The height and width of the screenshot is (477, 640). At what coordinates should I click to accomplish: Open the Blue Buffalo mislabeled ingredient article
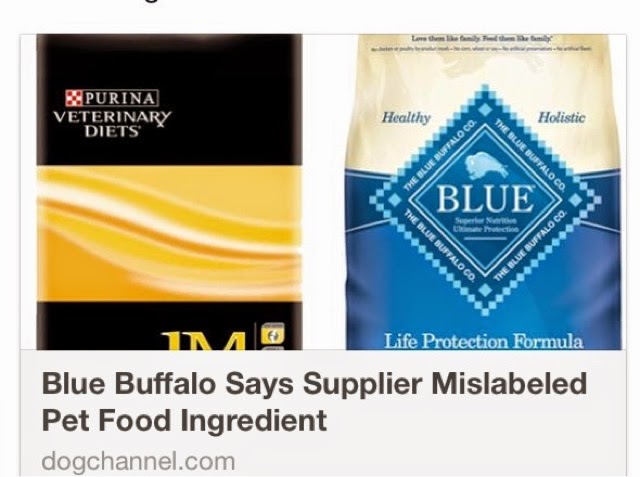pos(313,402)
